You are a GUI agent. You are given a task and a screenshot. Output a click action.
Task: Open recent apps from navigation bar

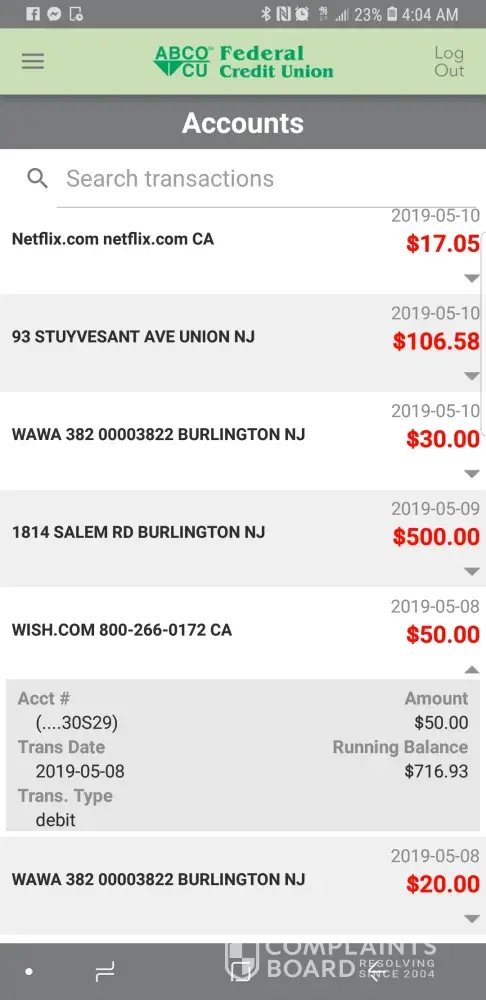point(105,971)
